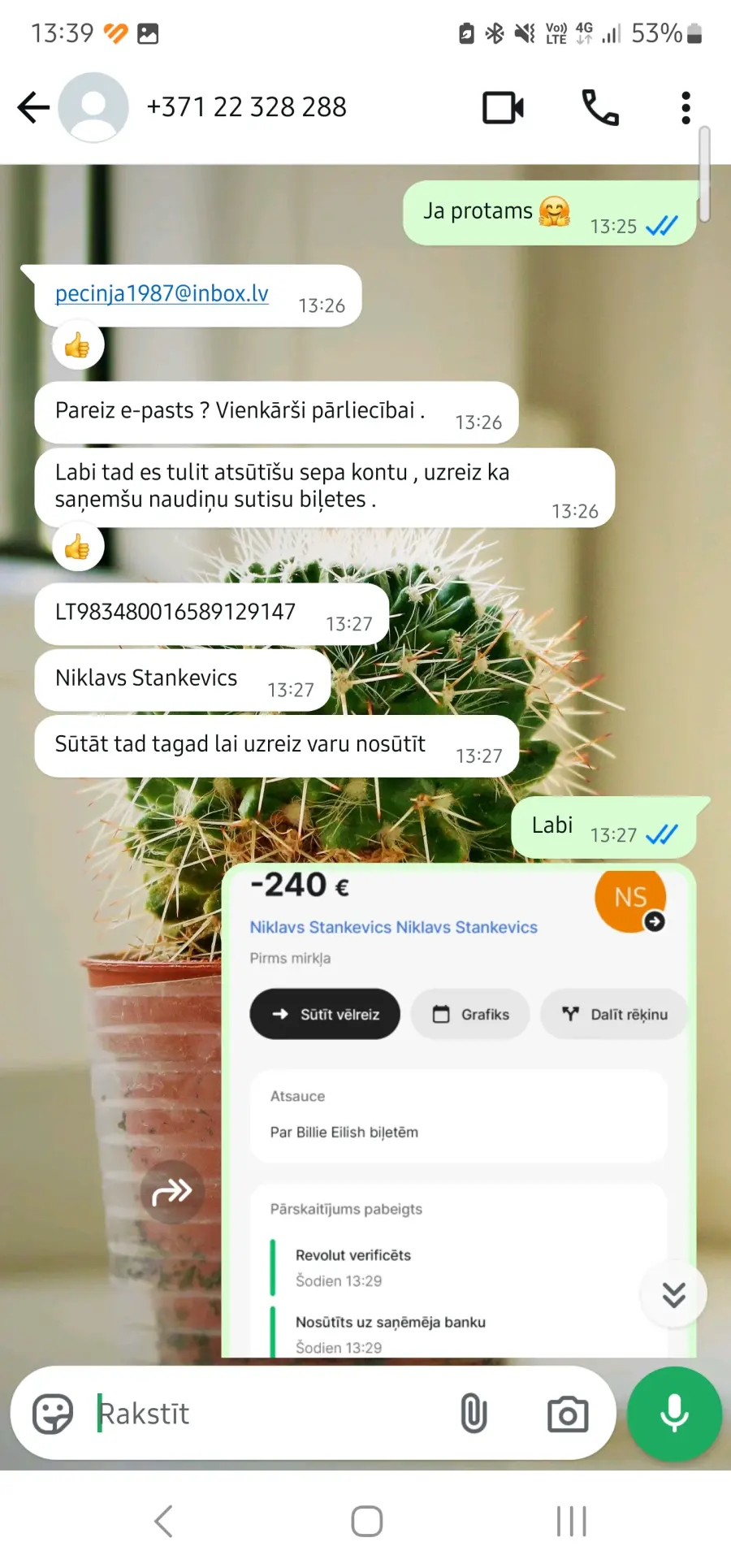Open the +371 22 328 288 contact profile
731x1568 pixels.
(246, 107)
